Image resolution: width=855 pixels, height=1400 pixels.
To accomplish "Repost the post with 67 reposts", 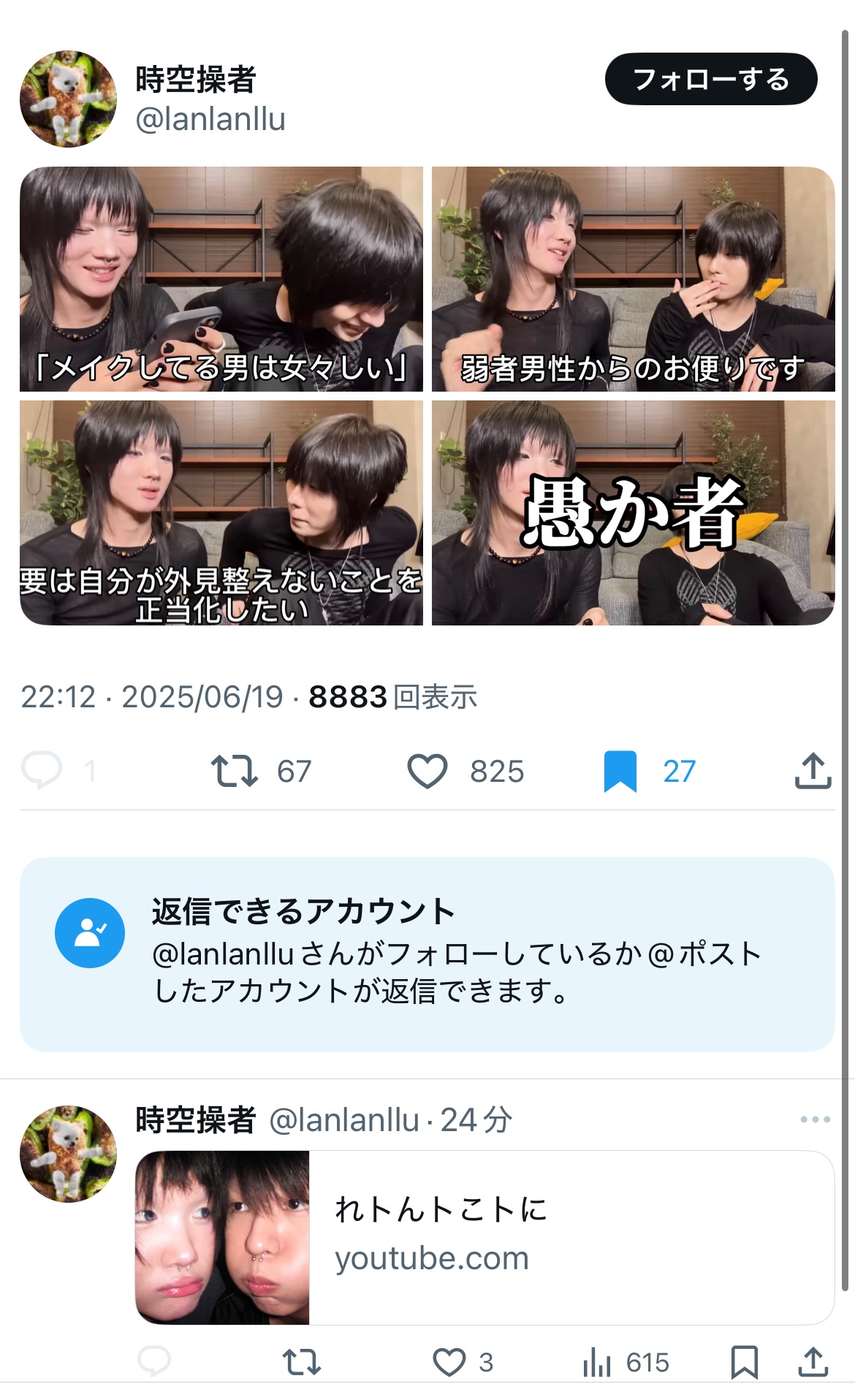I will click(x=235, y=771).
